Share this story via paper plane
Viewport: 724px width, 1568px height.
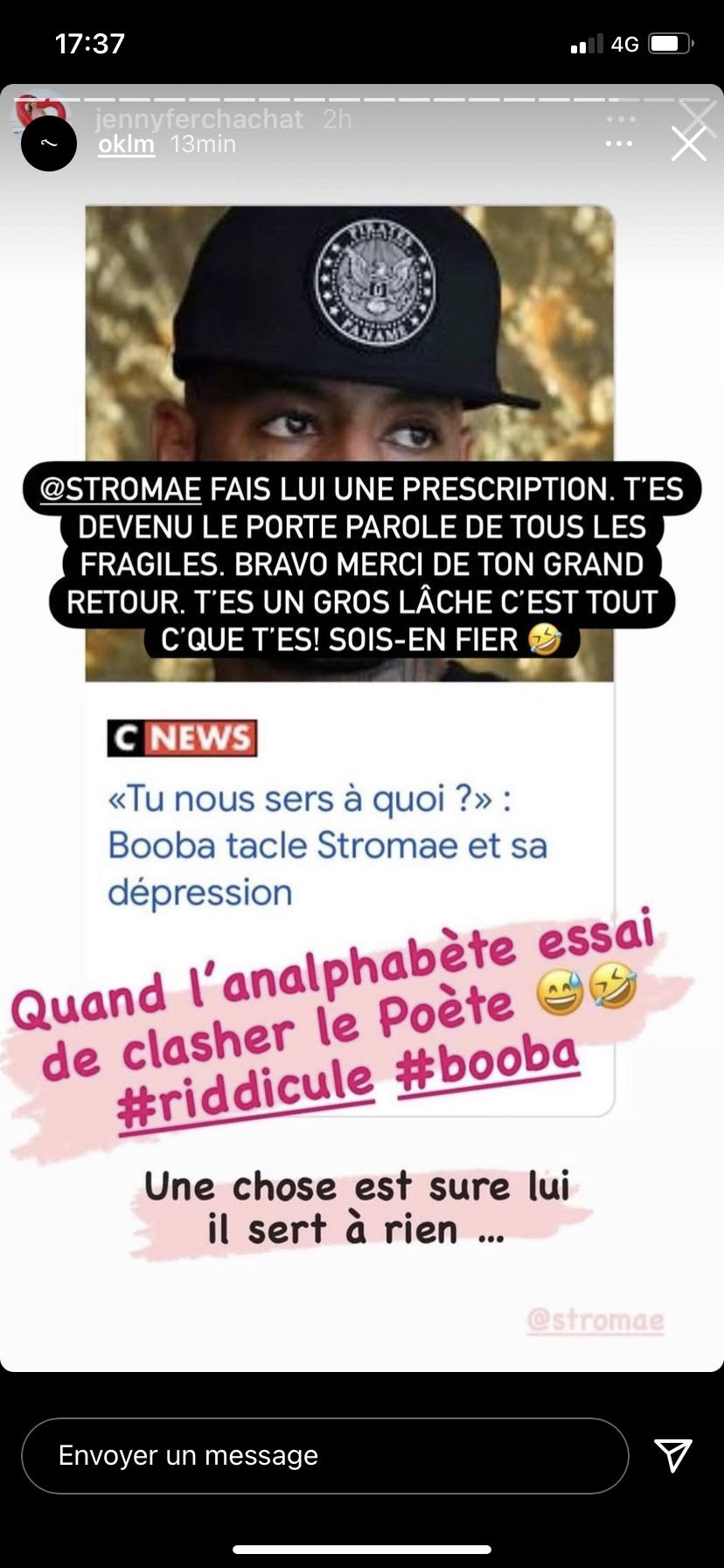(x=673, y=1455)
